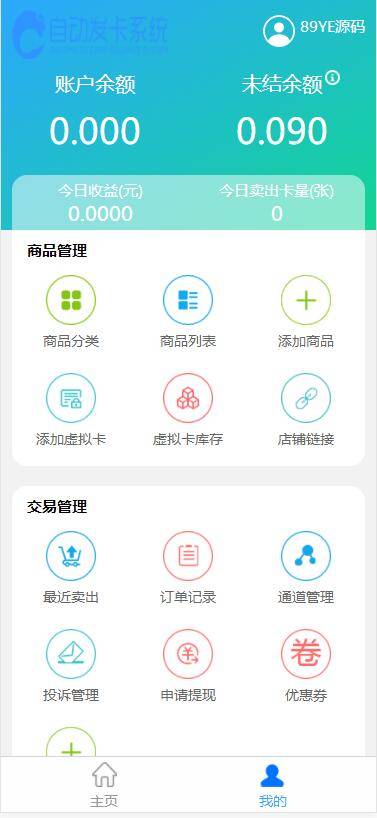Viewport: 377px width, 818px height.
Task: Switch to the 主页 tab
Action: click(x=104, y=786)
